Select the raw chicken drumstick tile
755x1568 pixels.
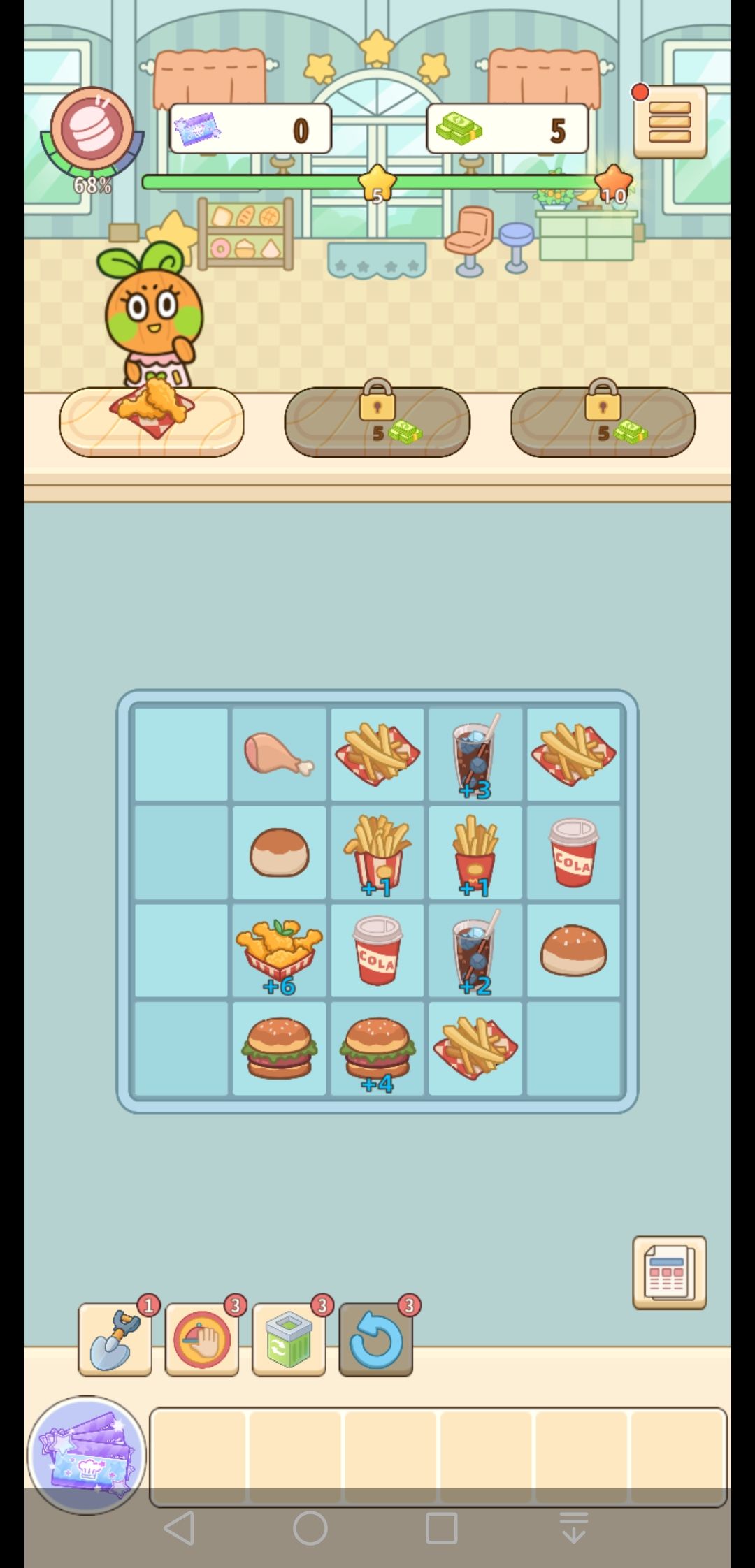point(279,754)
